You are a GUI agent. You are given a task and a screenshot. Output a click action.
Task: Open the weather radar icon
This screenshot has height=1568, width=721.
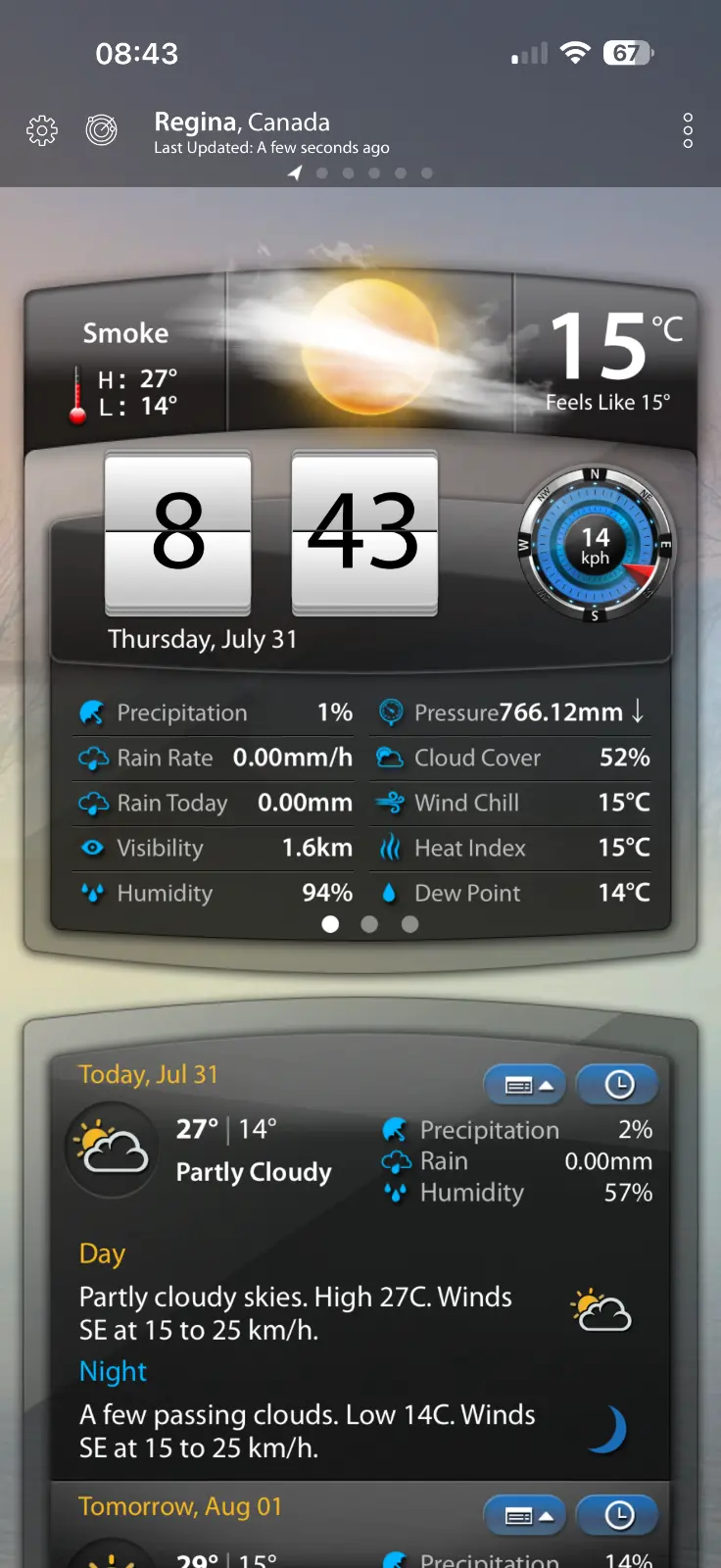pos(101,129)
